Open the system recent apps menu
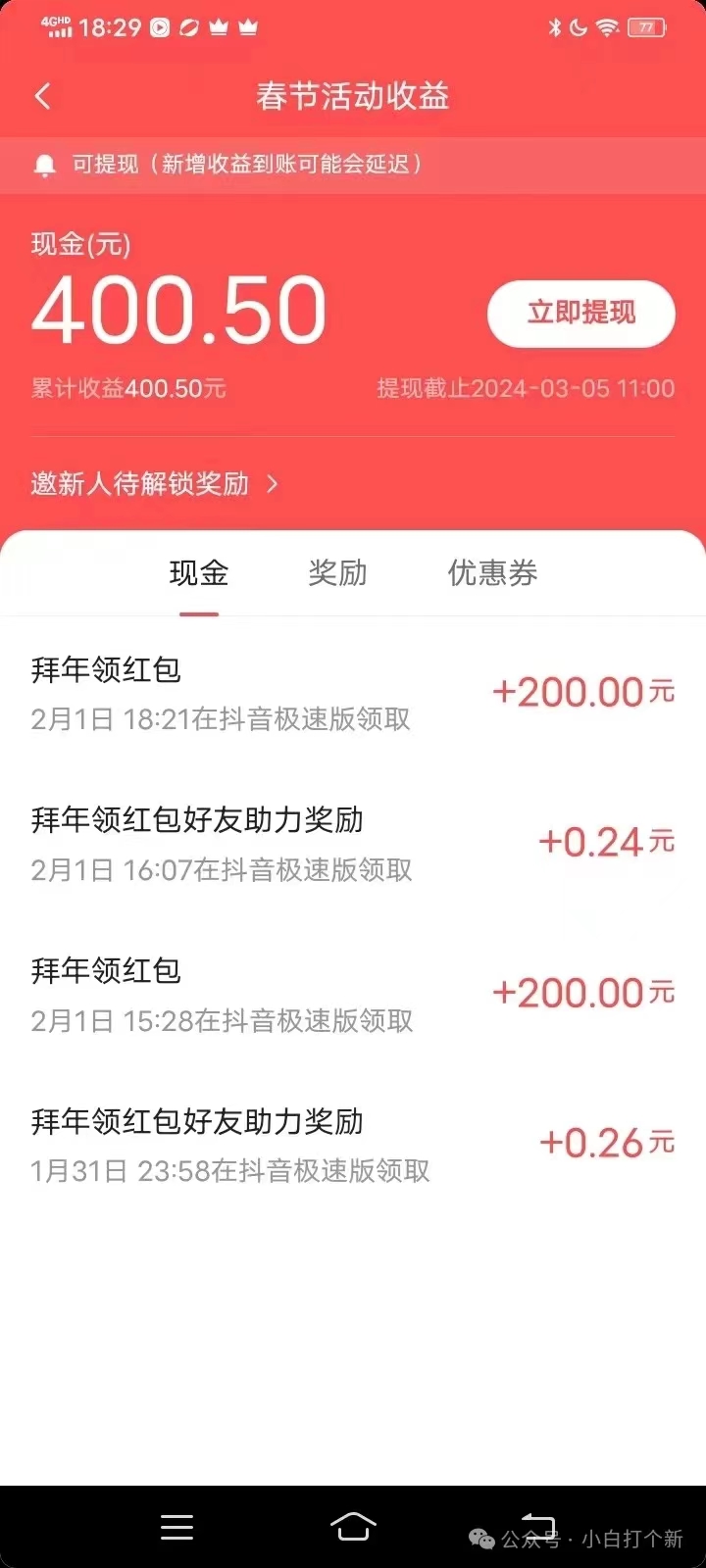 click(176, 1527)
